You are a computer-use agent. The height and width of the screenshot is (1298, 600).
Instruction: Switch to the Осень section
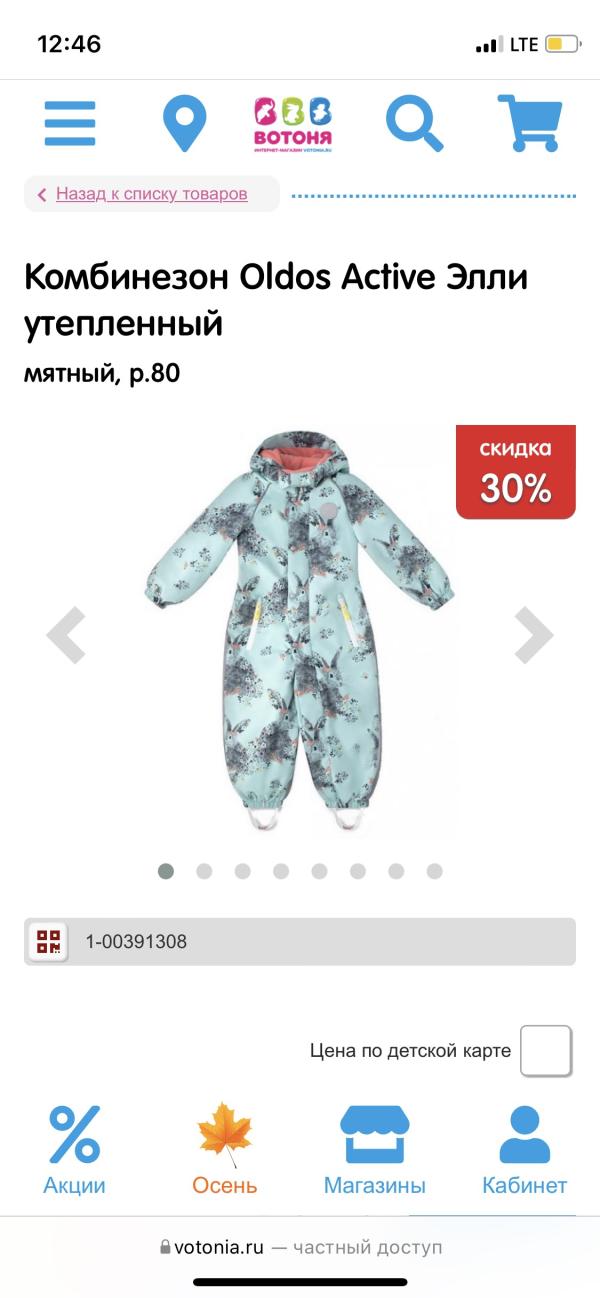tap(225, 1150)
